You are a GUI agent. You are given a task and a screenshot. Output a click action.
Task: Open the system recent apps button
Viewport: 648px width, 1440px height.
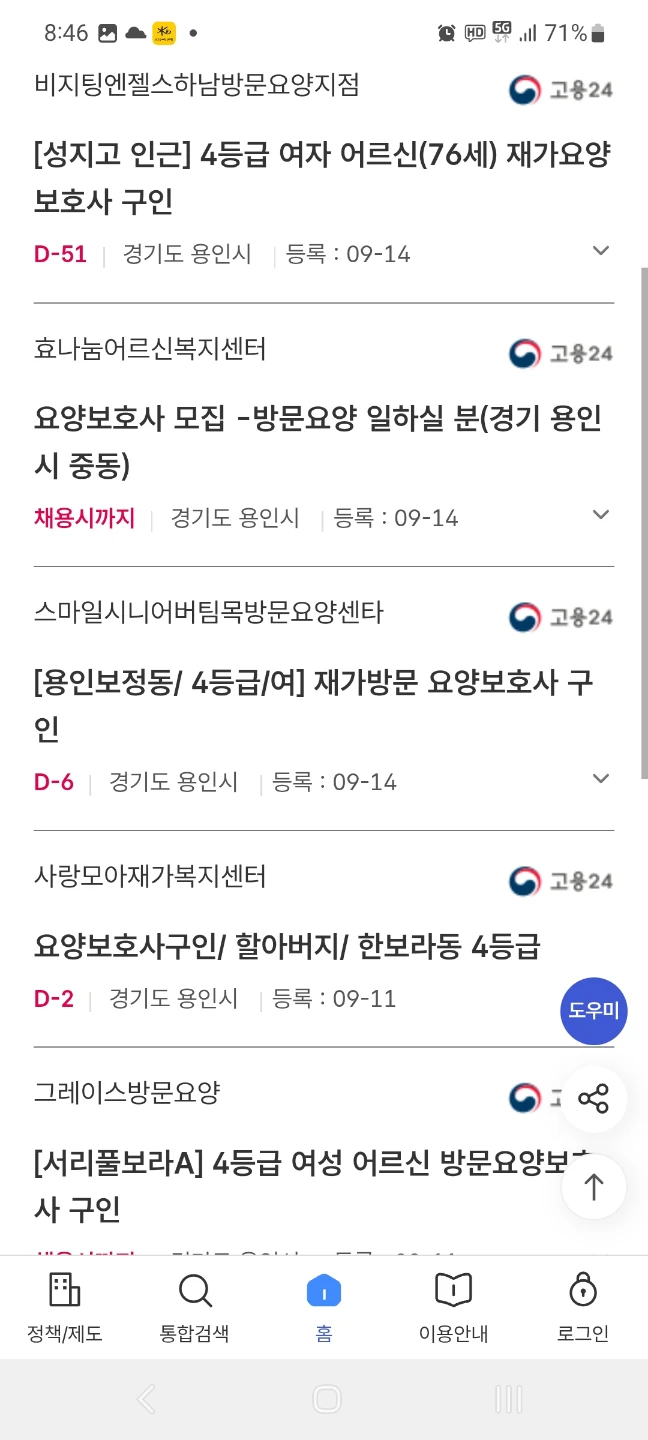(508, 1399)
